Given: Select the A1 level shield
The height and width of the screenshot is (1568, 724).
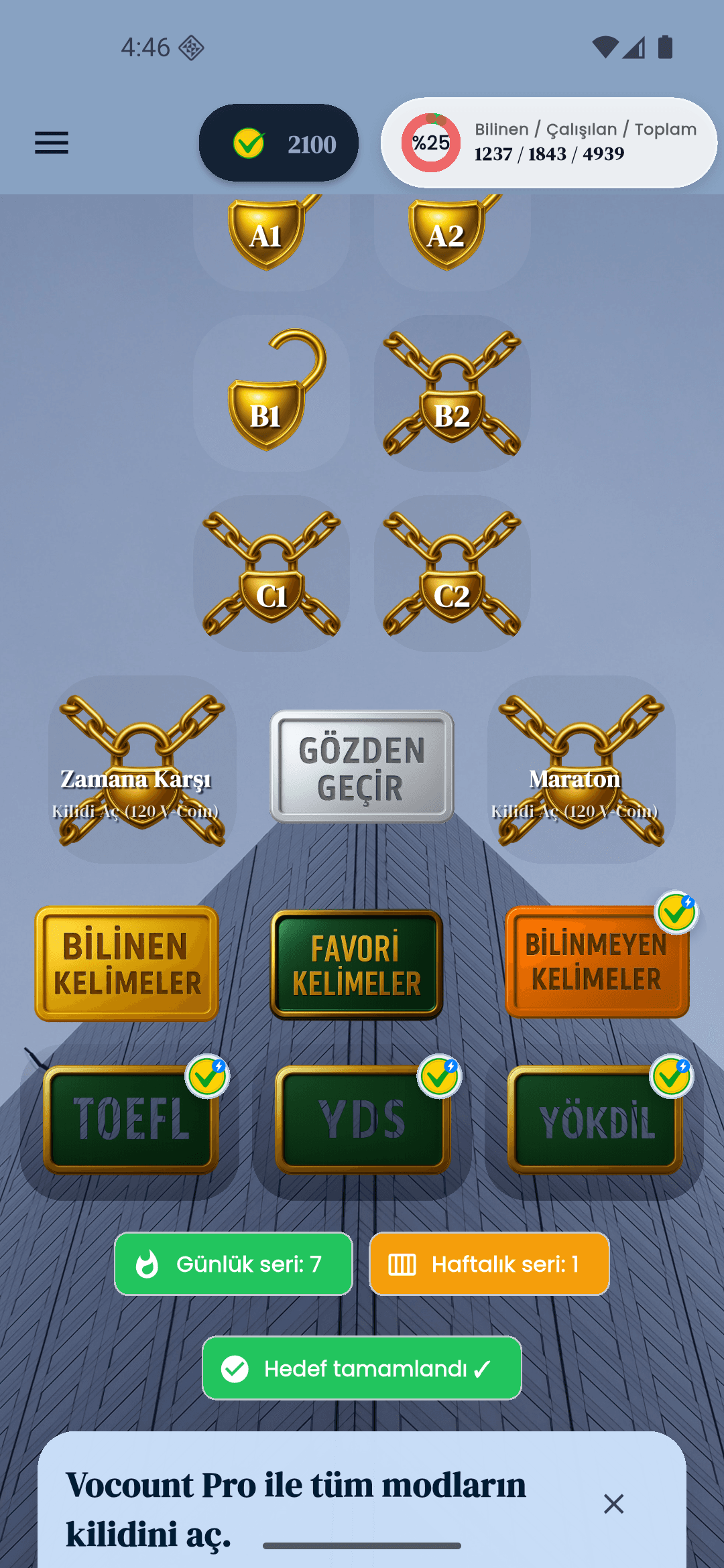Looking at the screenshot, I should point(267,235).
